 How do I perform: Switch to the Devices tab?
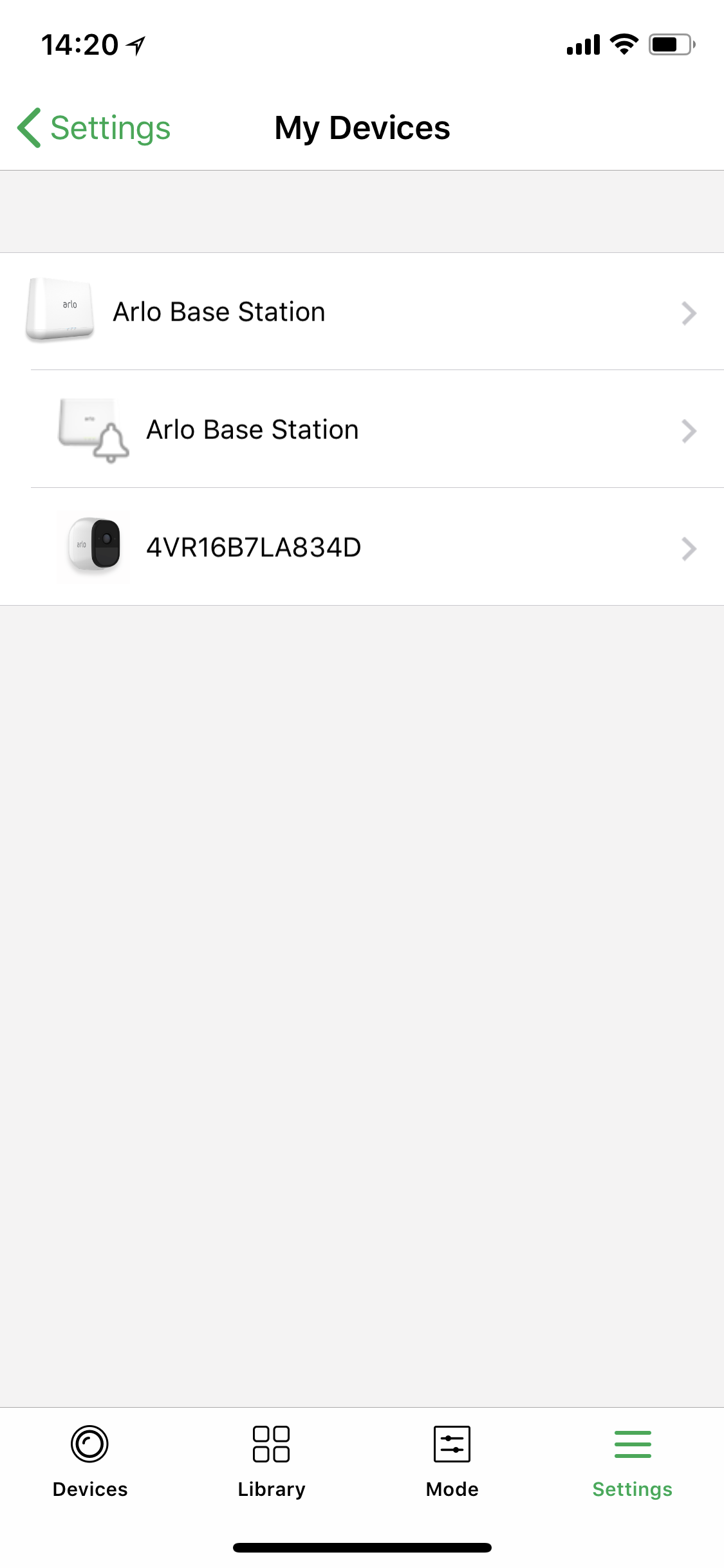pos(90,1462)
